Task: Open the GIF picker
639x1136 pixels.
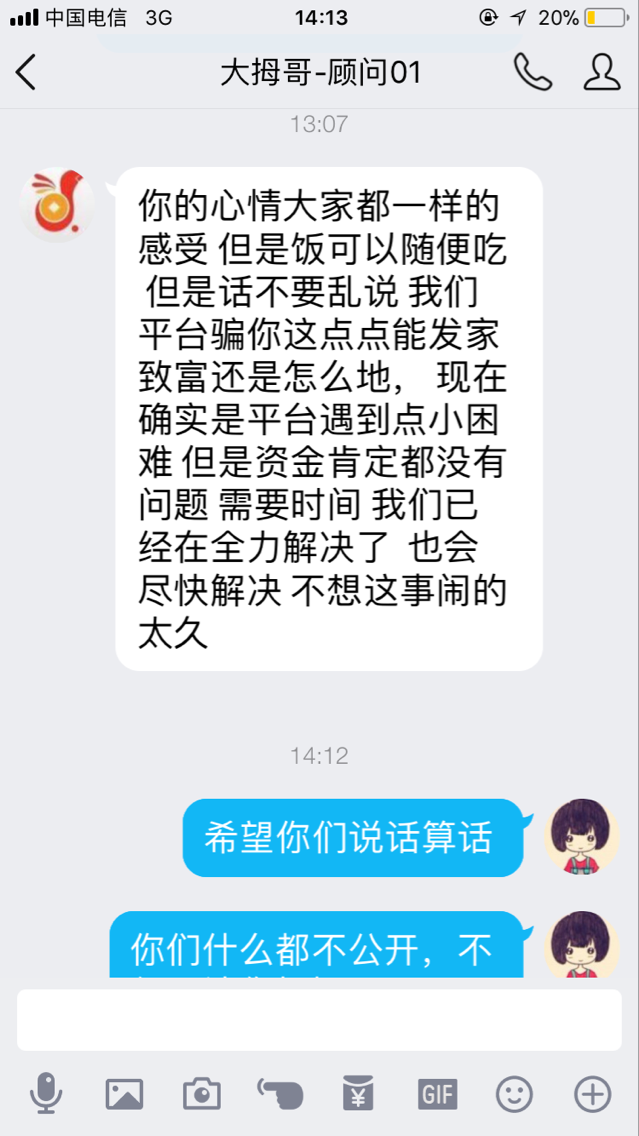Action: [x=437, y=1094]
